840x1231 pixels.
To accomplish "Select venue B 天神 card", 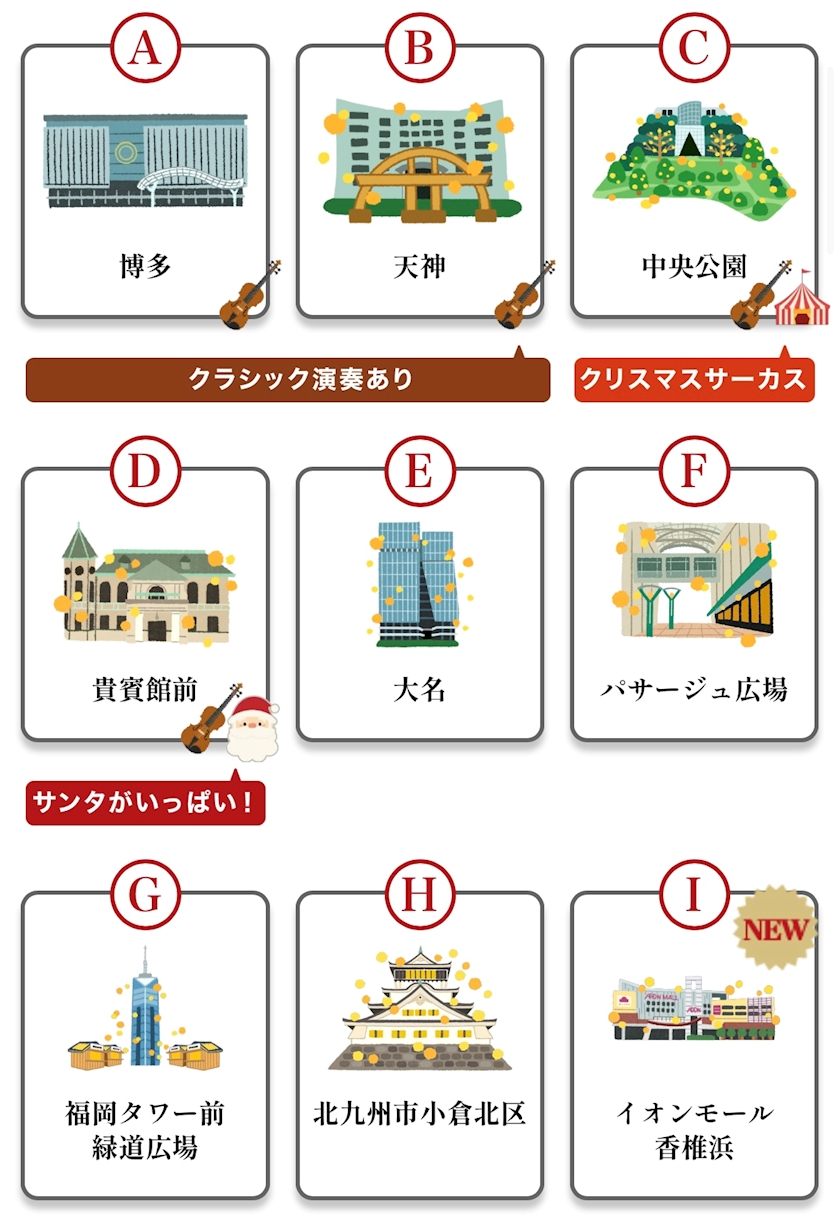I will pyautogui.click(x=420, y=181).
